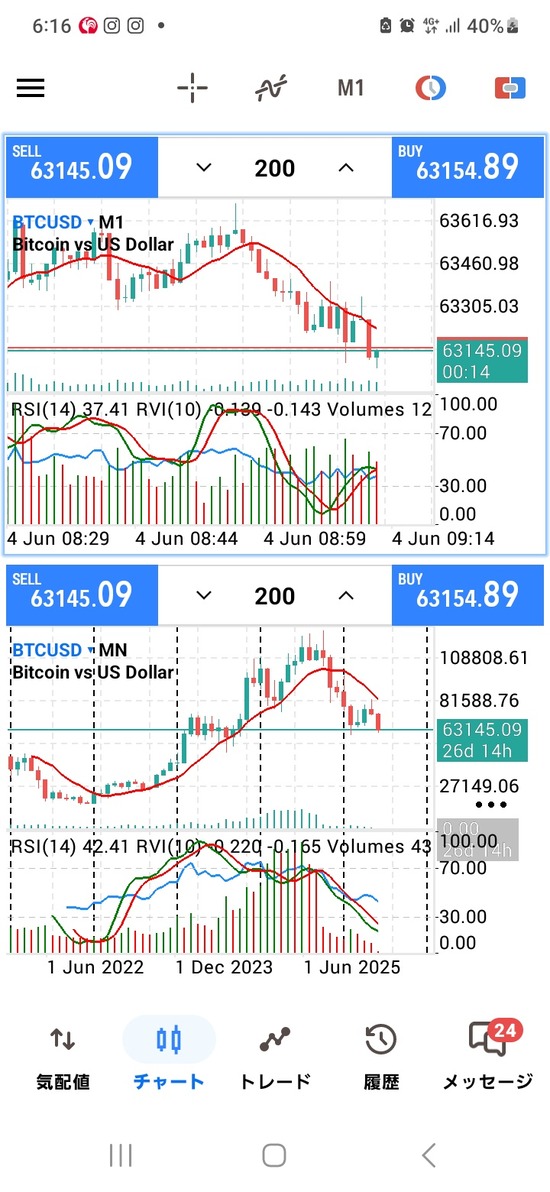This screenshot has height=1192, width=550.
Task: Tap BUY on the MN chart panel
Action: [x=468, y=595]
